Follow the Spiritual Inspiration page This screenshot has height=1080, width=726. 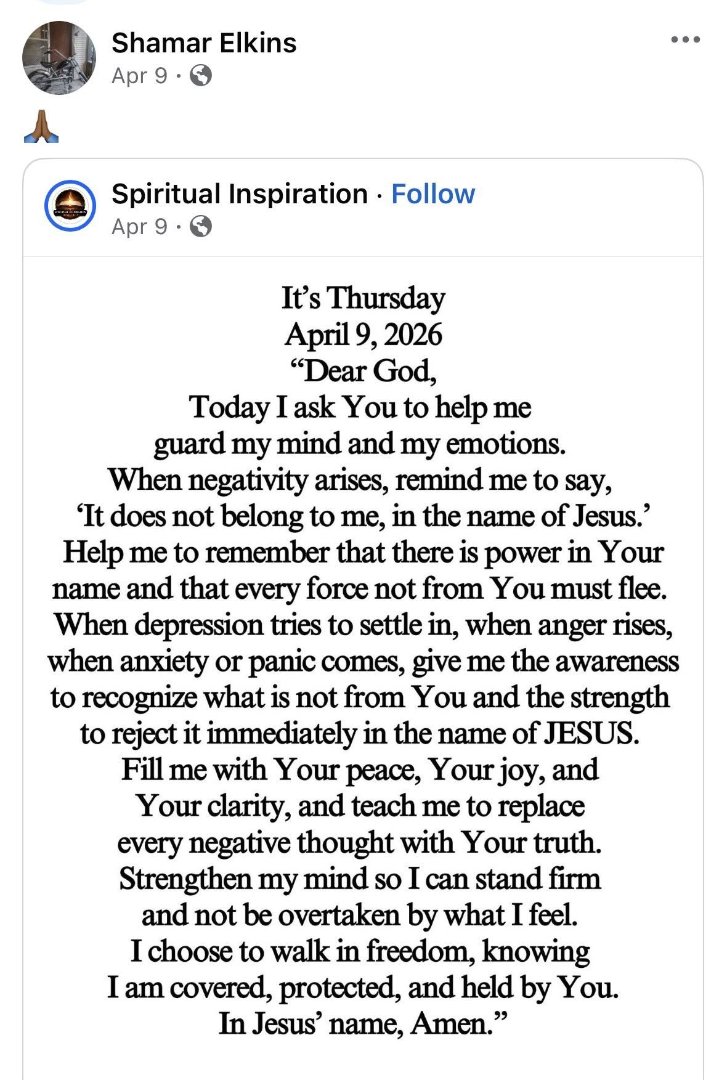[x=433, y=194]
